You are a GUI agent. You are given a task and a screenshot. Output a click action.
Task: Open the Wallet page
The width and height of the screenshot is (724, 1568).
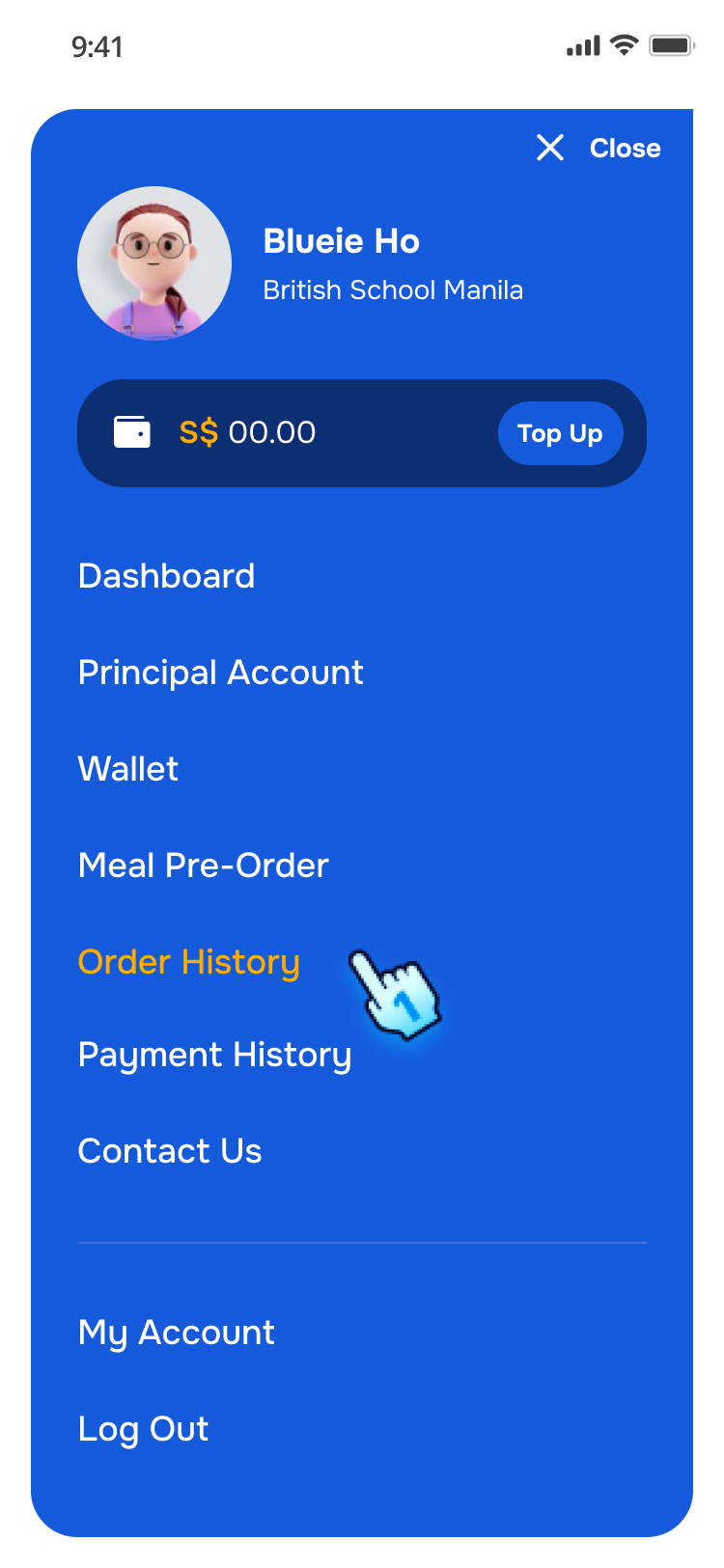tap(128, 769)
